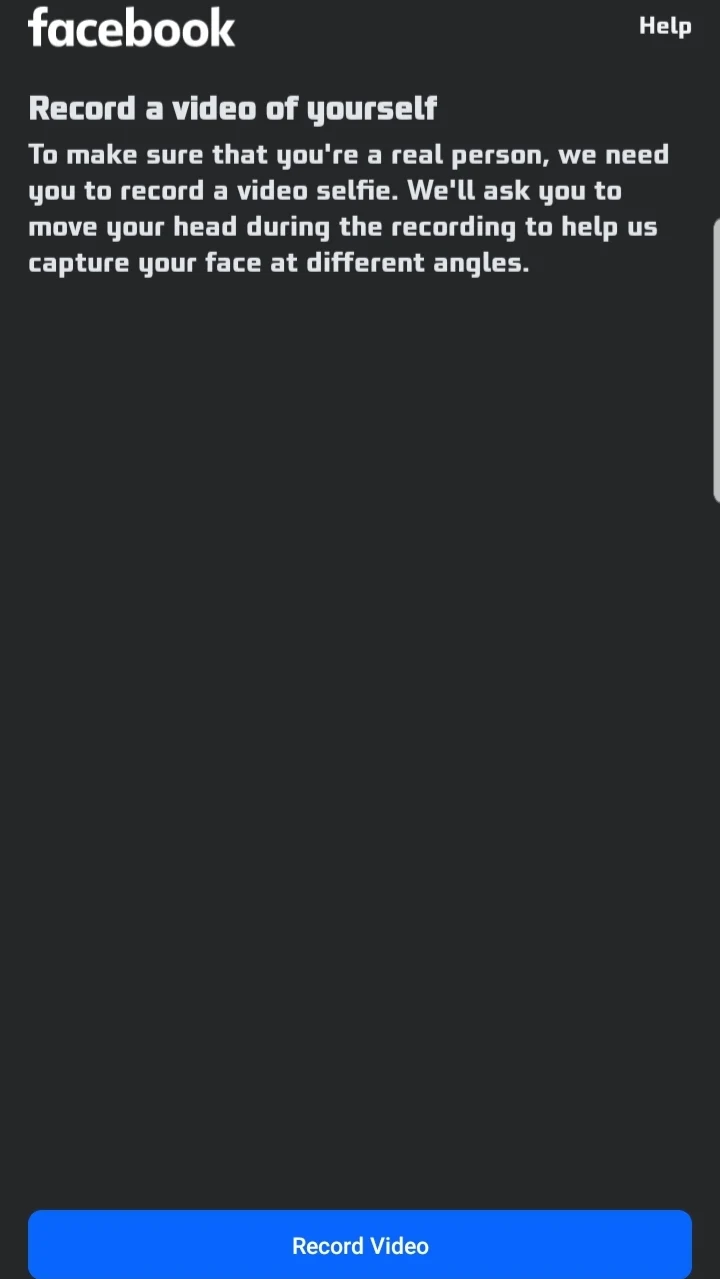This screenshot has height=1279, width=720.
Task: Tap the Record Video button
Action: [x=360, y=1245]
